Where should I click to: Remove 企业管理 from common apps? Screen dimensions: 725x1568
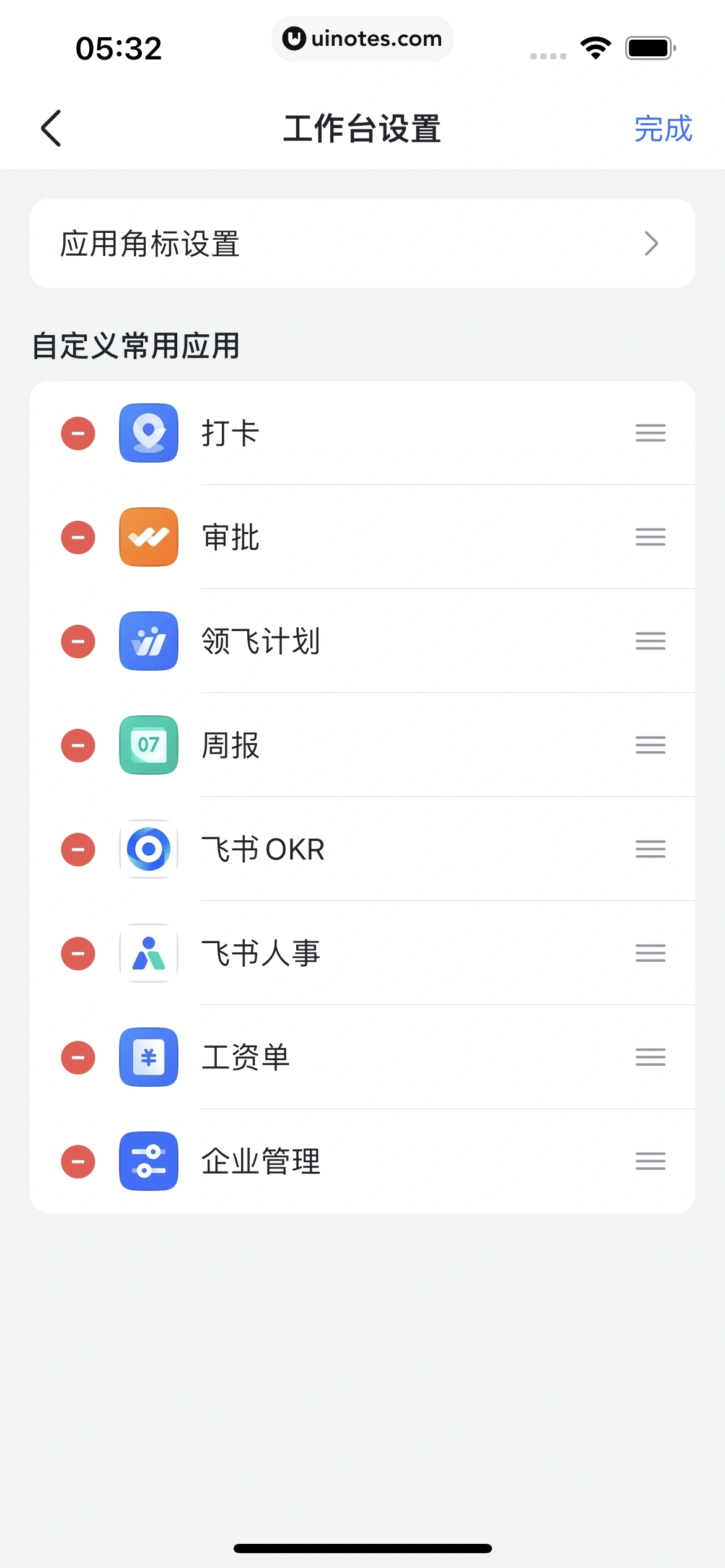pos(78,1161)
